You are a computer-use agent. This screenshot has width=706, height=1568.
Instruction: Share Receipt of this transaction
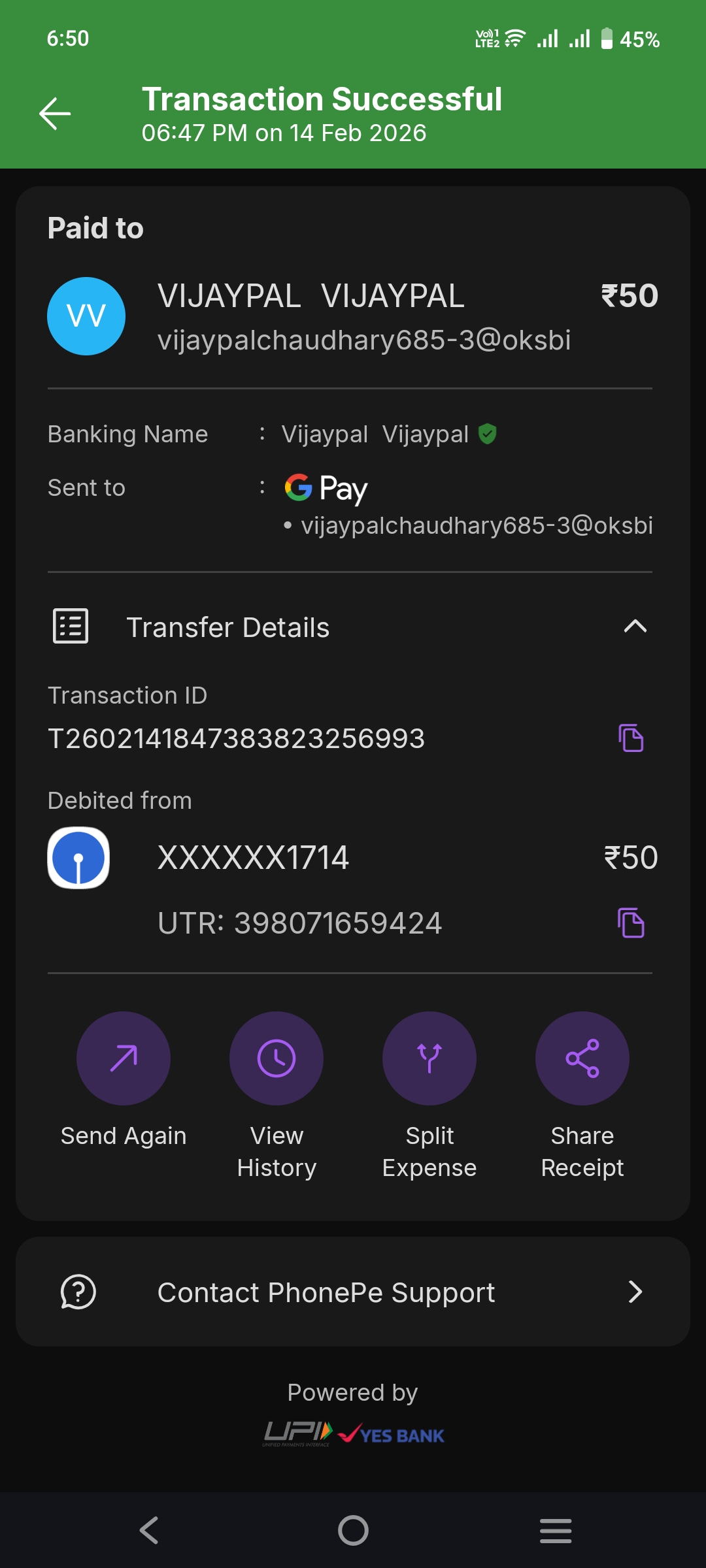582,1058
